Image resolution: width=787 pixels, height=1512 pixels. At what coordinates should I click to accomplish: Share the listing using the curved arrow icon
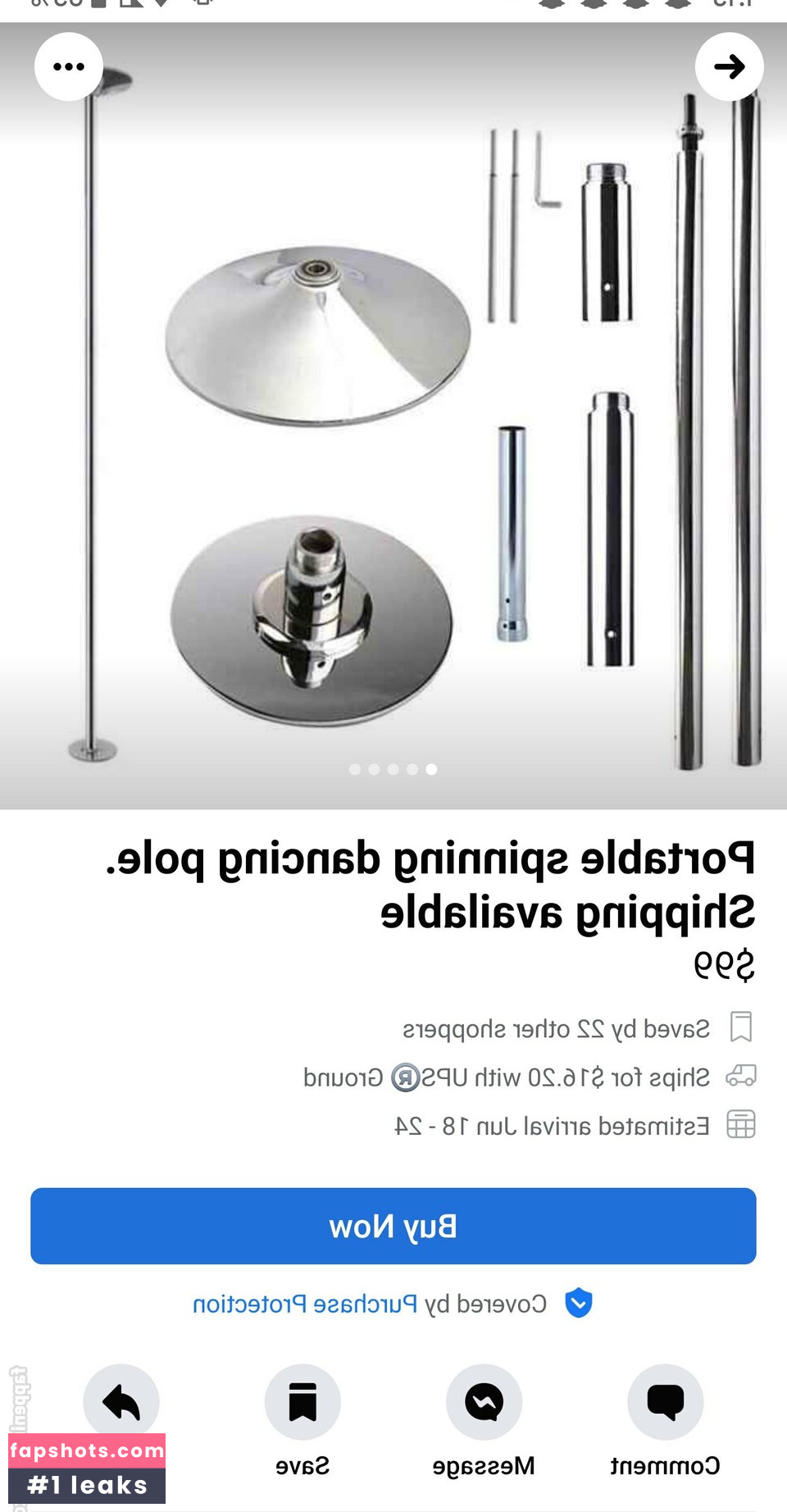pos(121,1402)
